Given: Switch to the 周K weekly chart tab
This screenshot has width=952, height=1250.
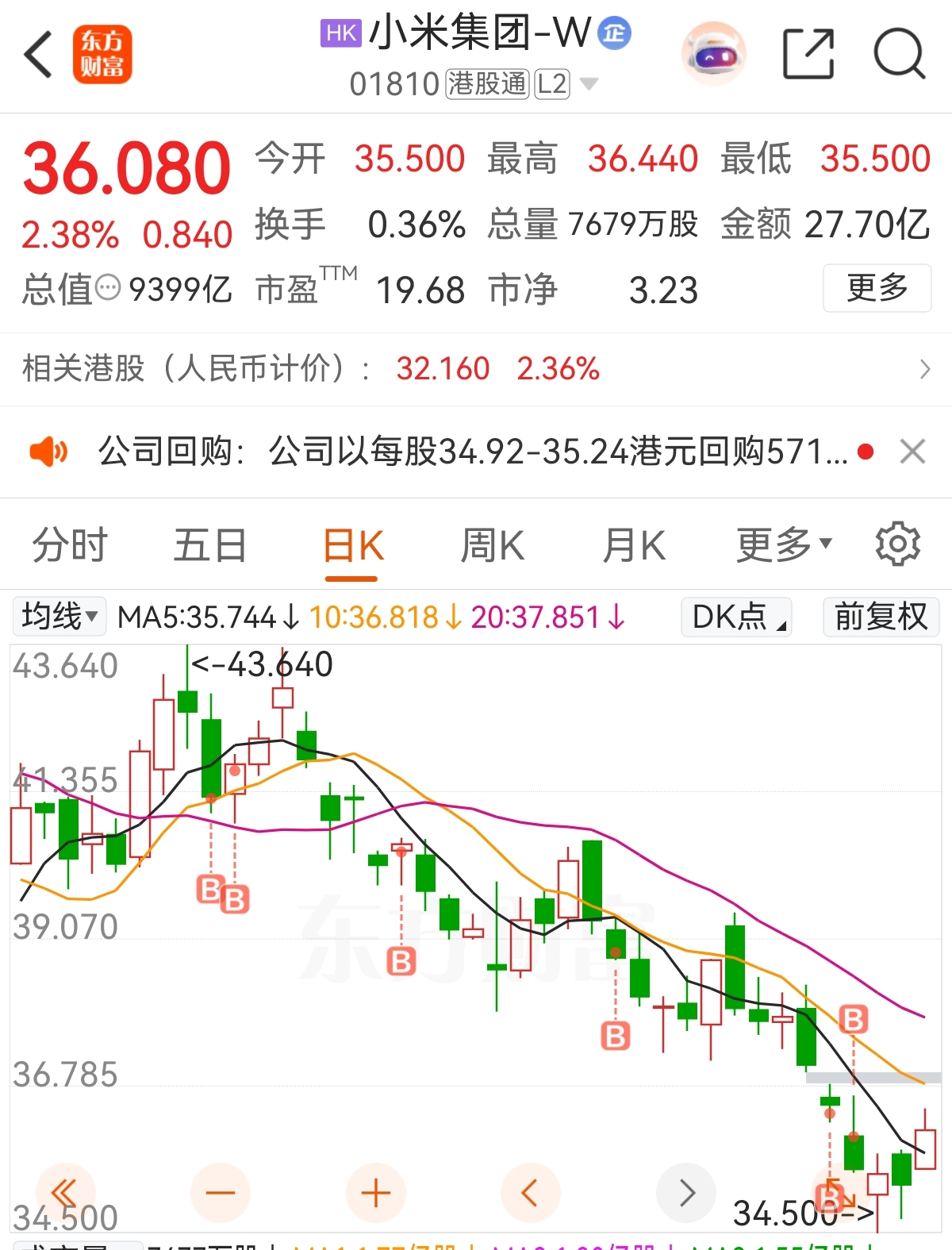Looking at the screenshot, I should pyautogui.click(x=492, y=543).
